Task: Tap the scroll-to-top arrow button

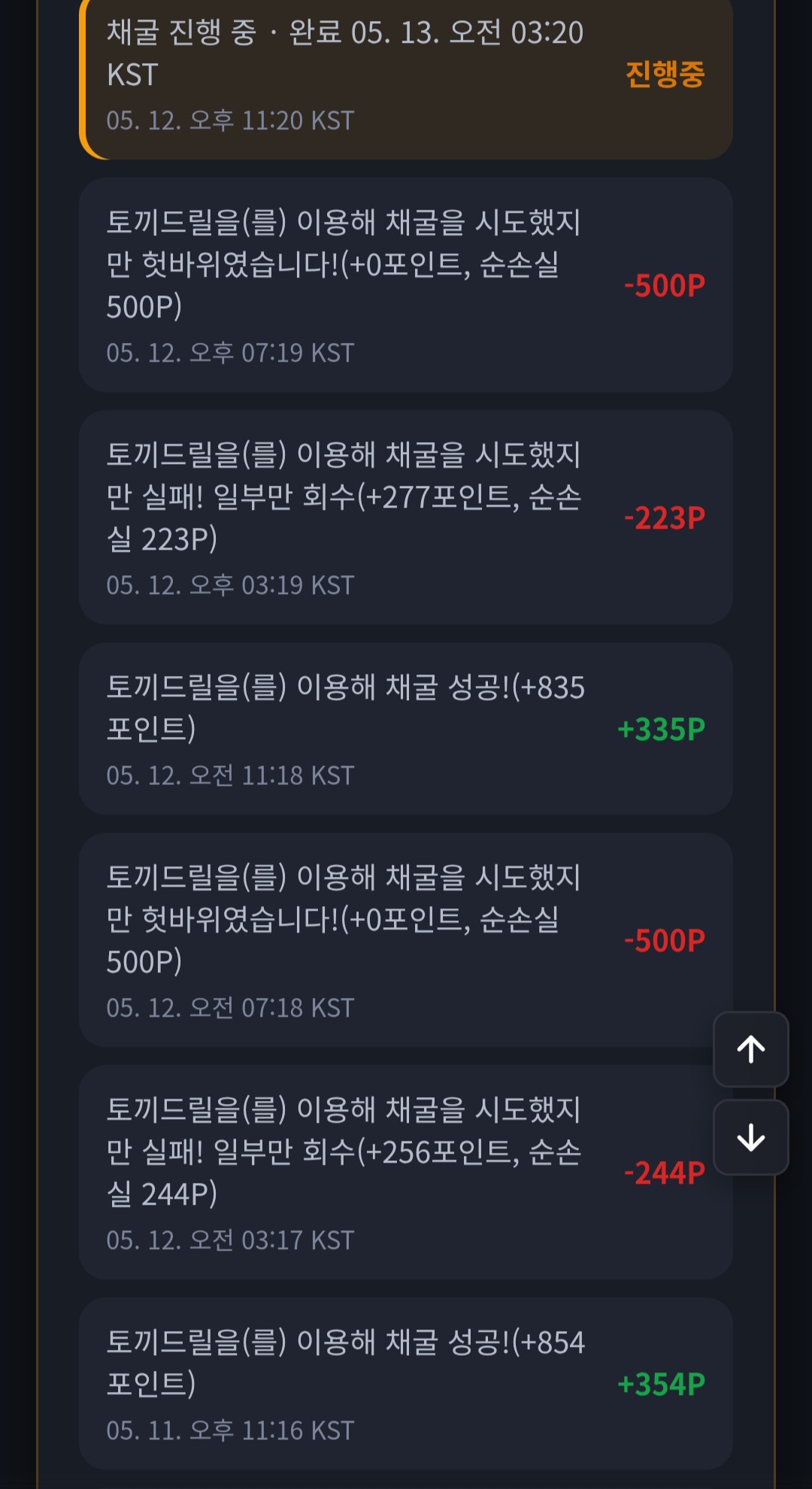Action: (x=750, y=1049)
